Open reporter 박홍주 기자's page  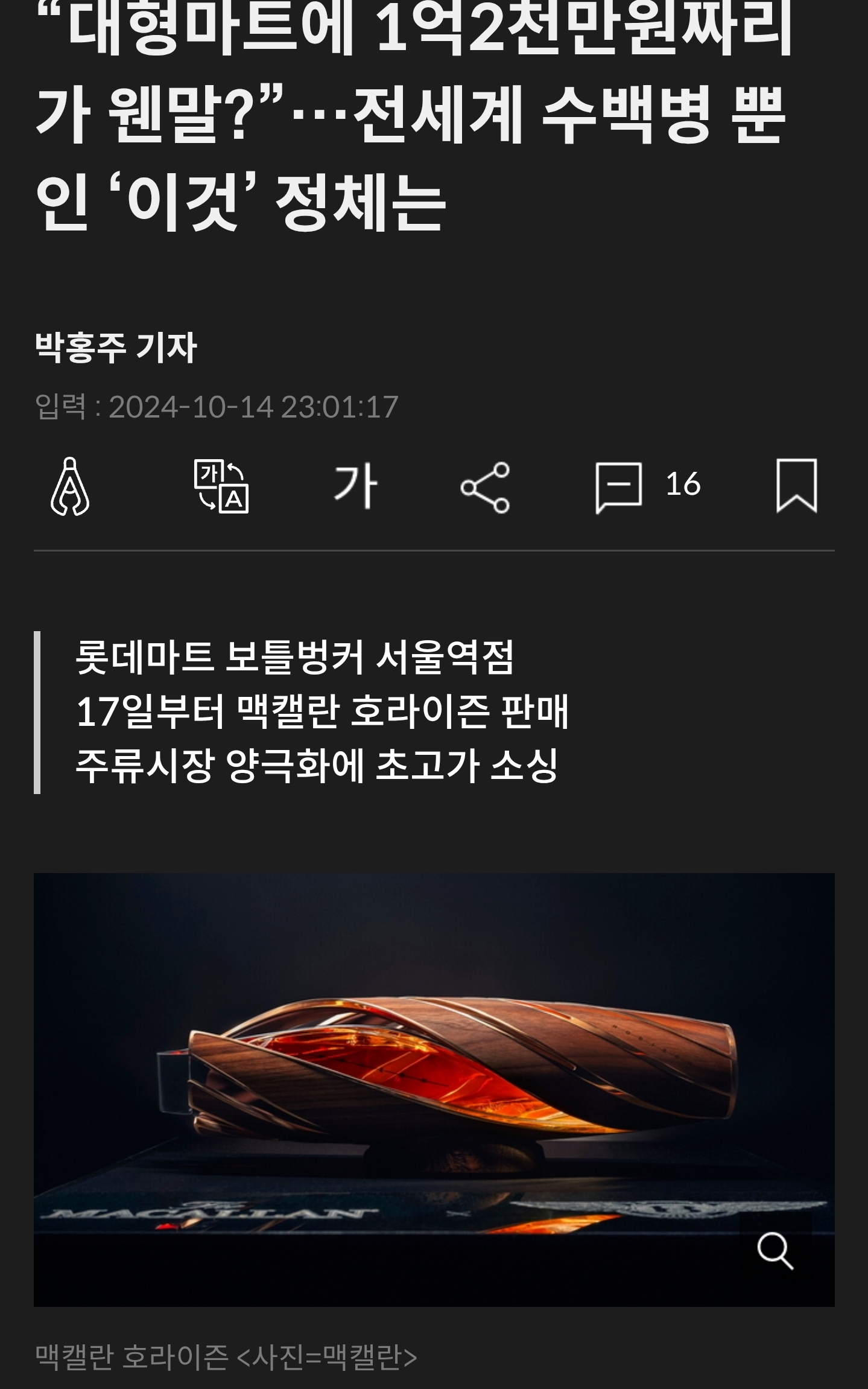click(x=116, y=348)
